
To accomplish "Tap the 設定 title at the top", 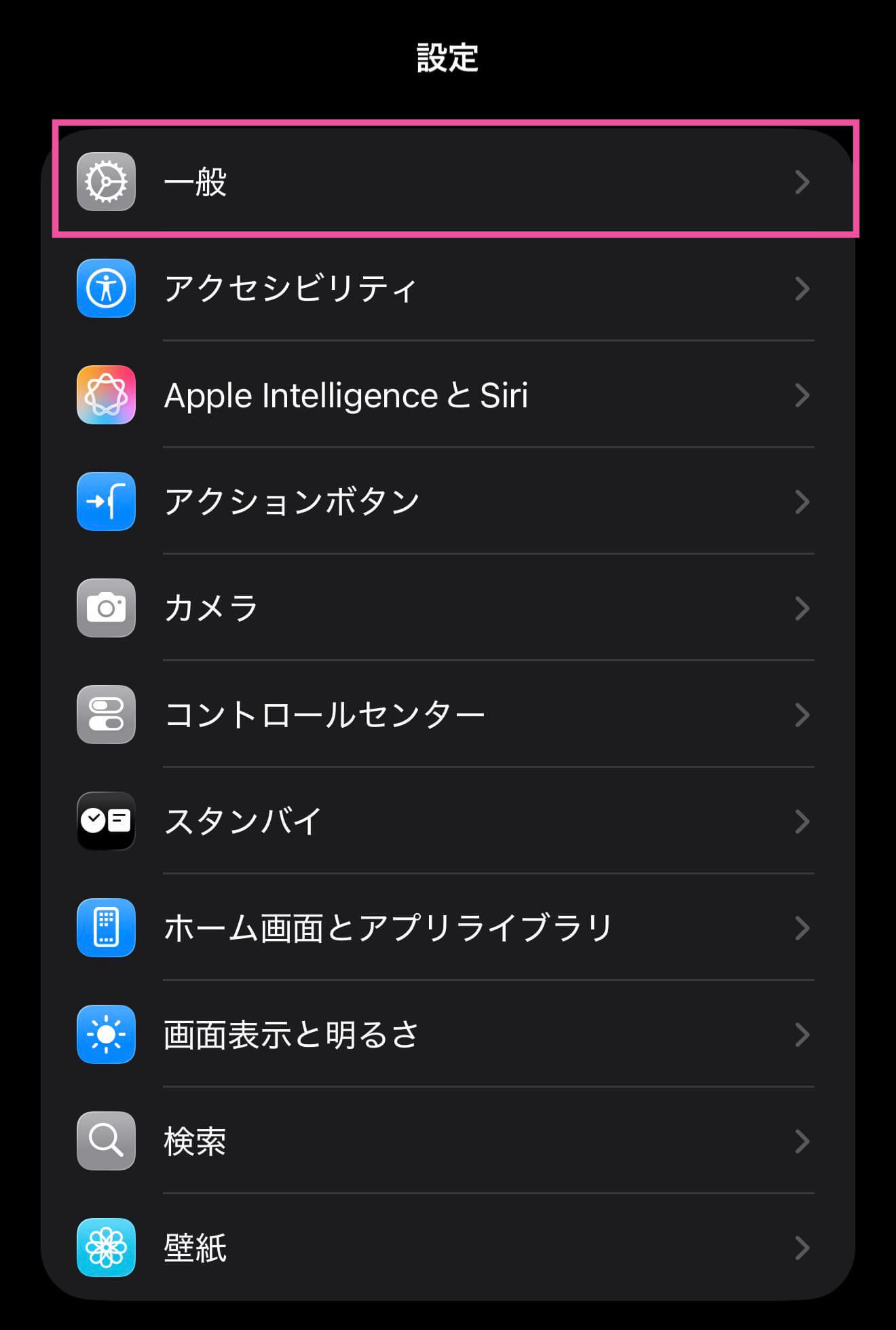I will pyautogui.click(x=448, y=58).
